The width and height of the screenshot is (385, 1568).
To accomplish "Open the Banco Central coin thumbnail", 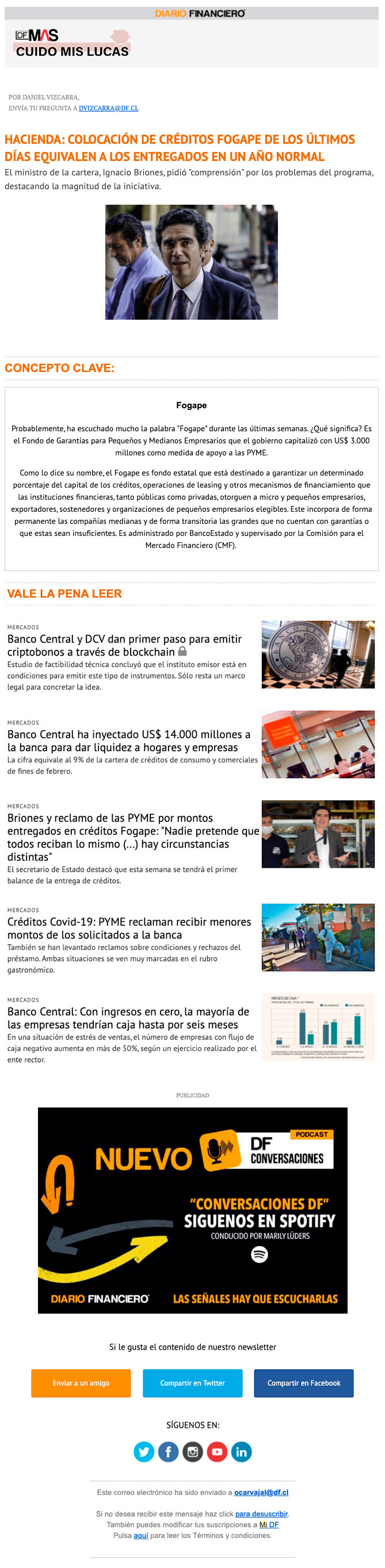I will (x=318, y=654).
